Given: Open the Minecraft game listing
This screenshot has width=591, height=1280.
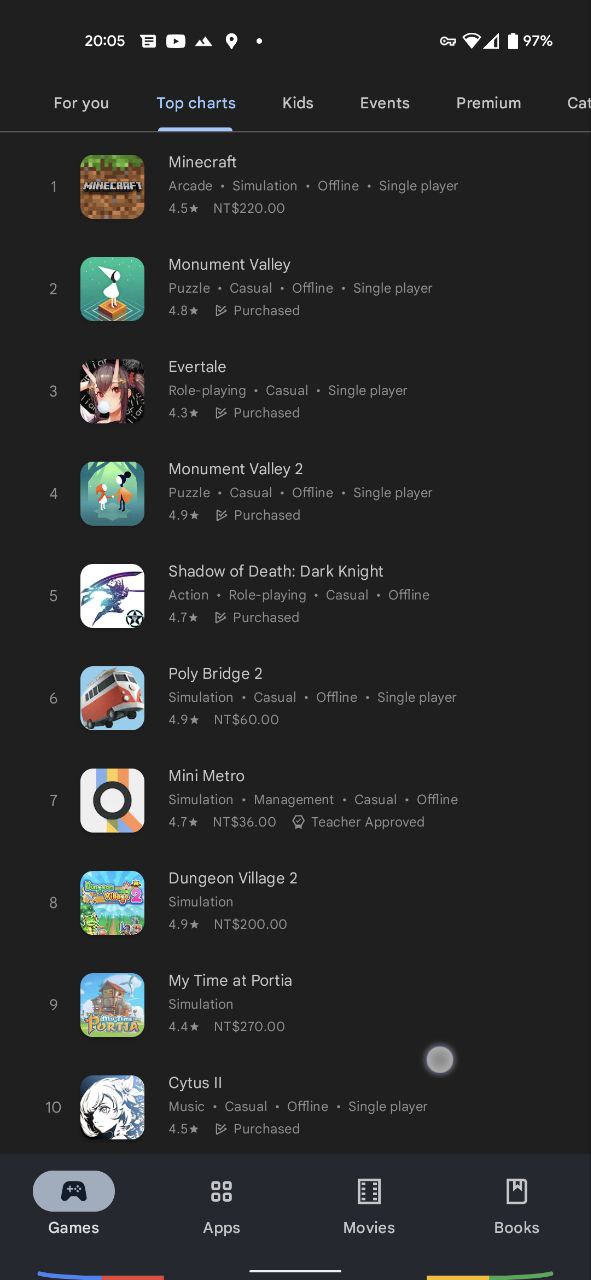Looking at the screenshot, I should (295, 186).
